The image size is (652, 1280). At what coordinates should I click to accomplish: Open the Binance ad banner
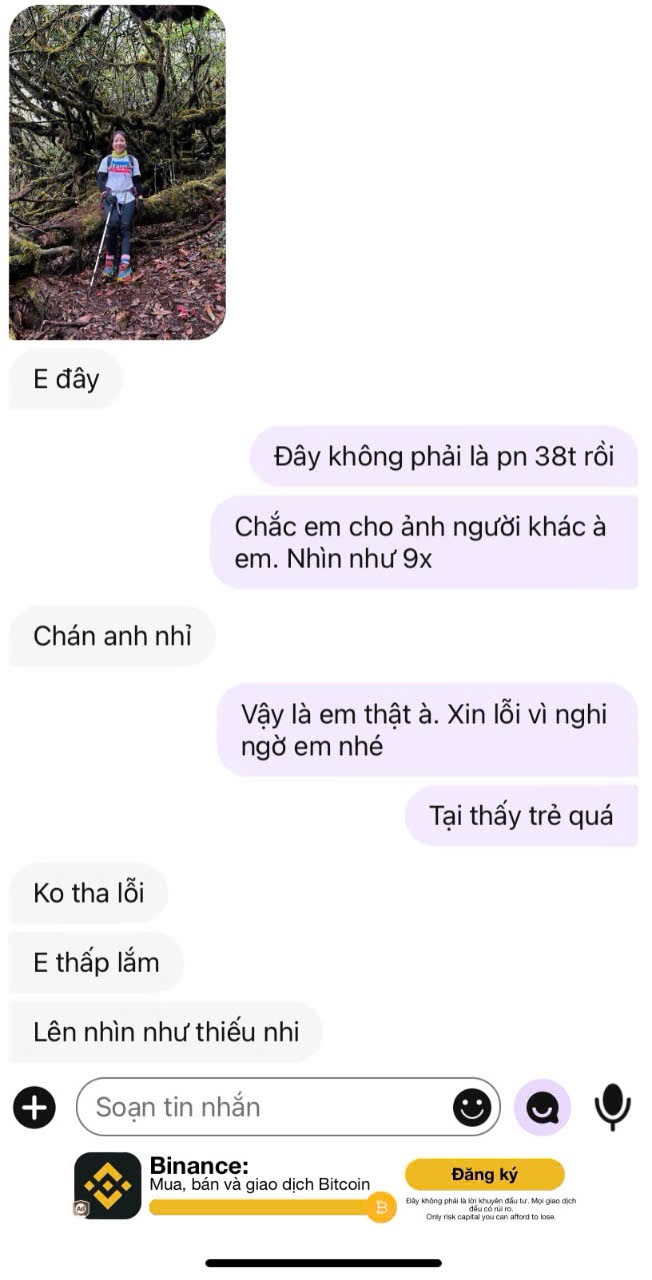[326, 1187]
